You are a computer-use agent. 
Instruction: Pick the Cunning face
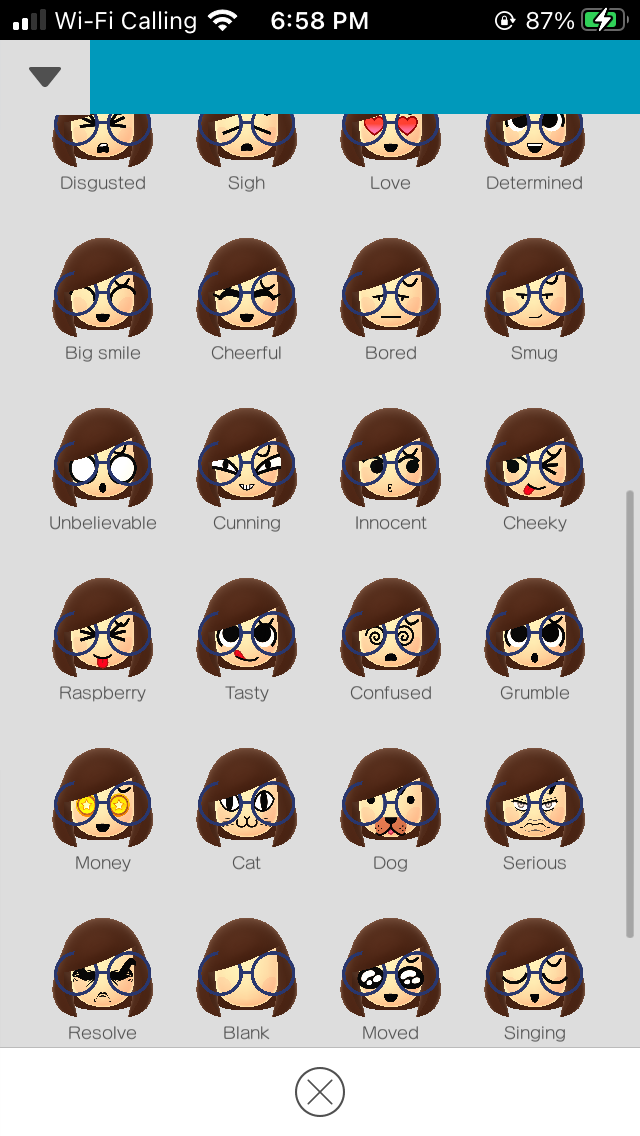246,470
